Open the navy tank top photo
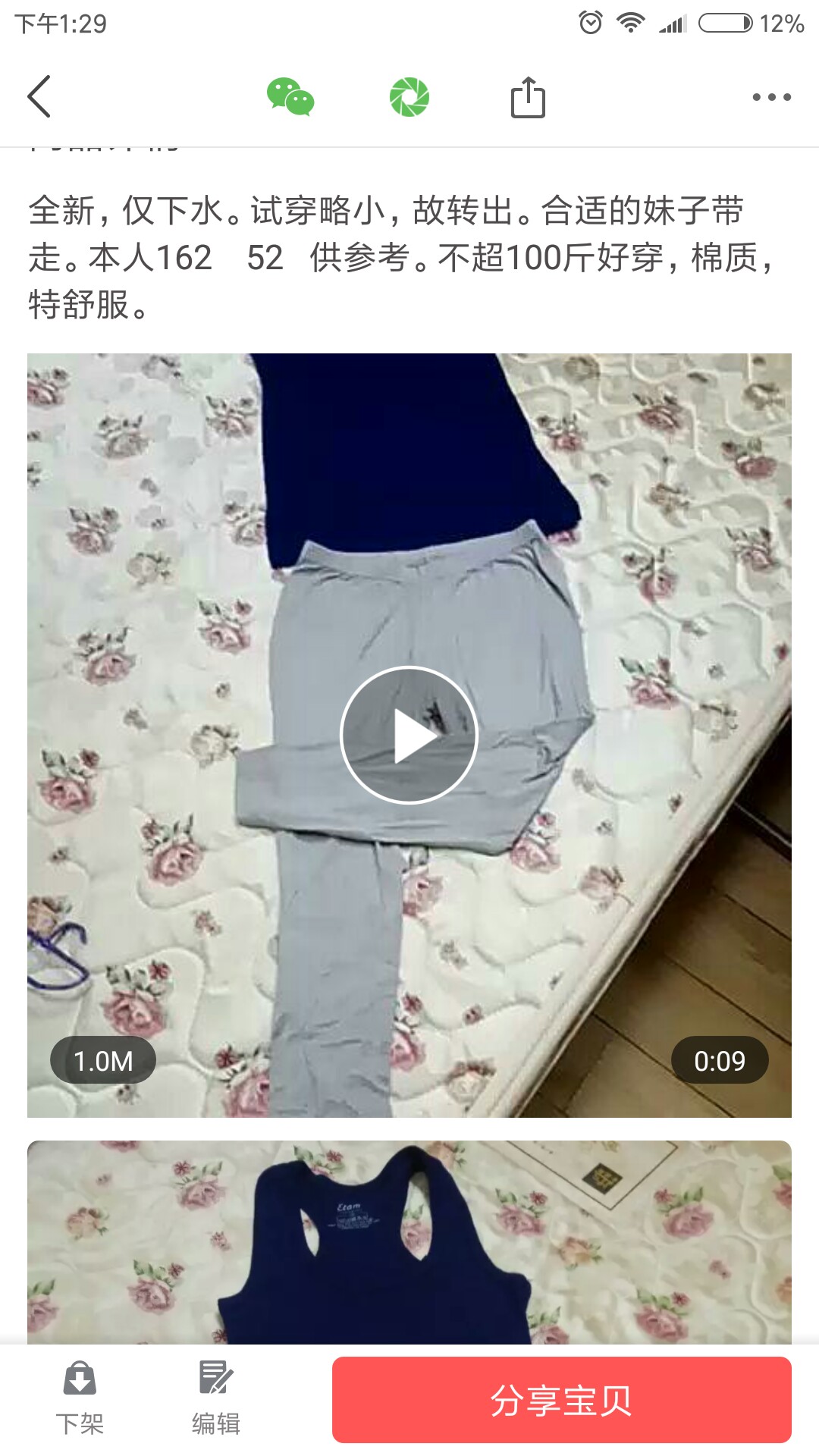 click(x=409, y=1242)
